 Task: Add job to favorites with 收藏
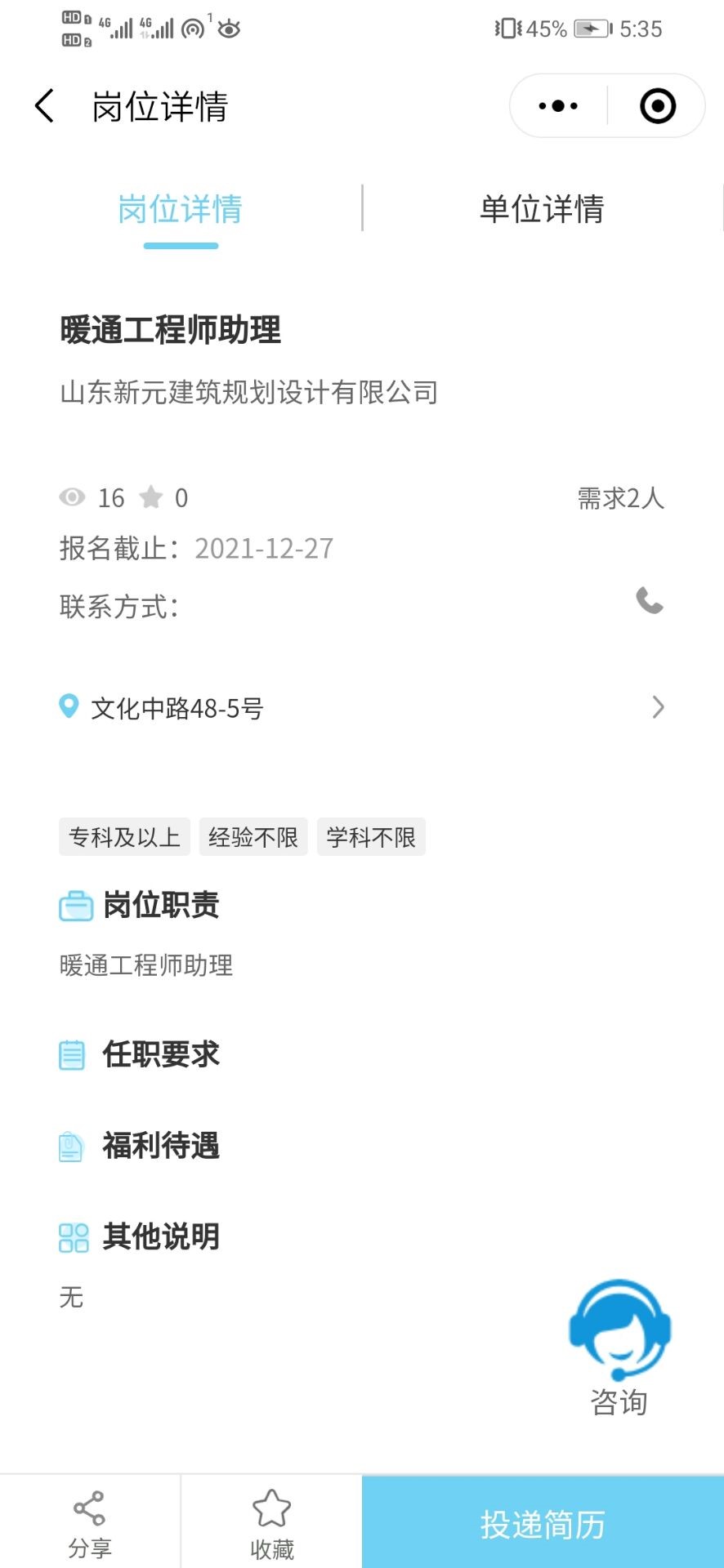point(271,1523)
